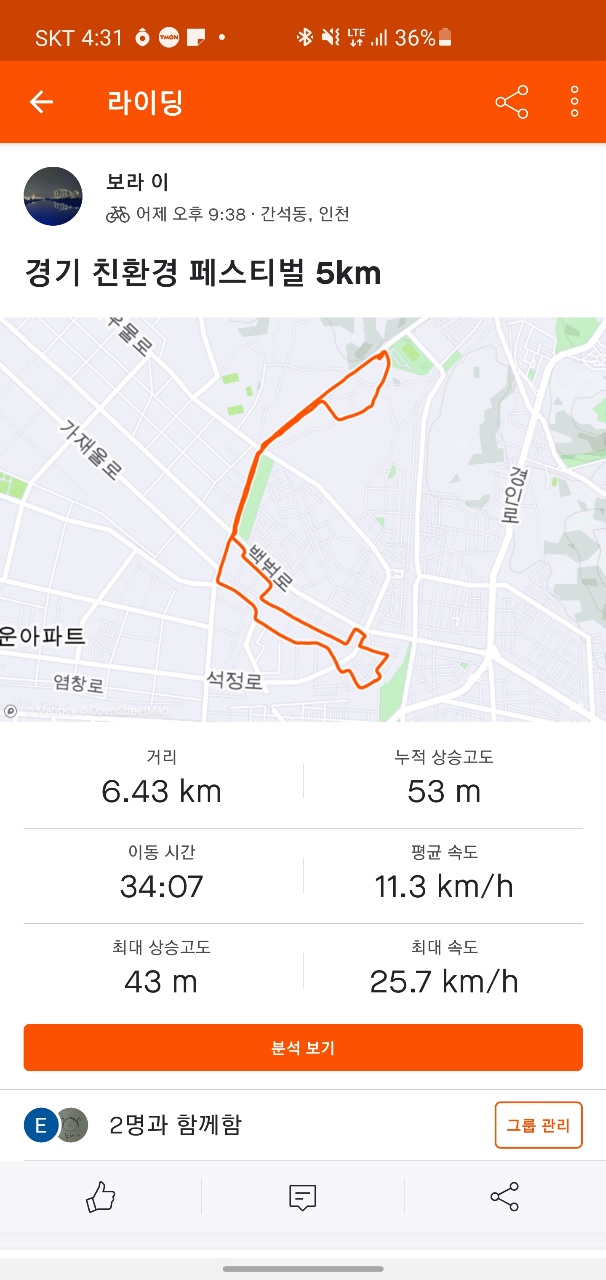Tap the 분석 보기 button
Image resolution: width=606 pixels, height=1280 pixels.
click(x=303, y=1048)
